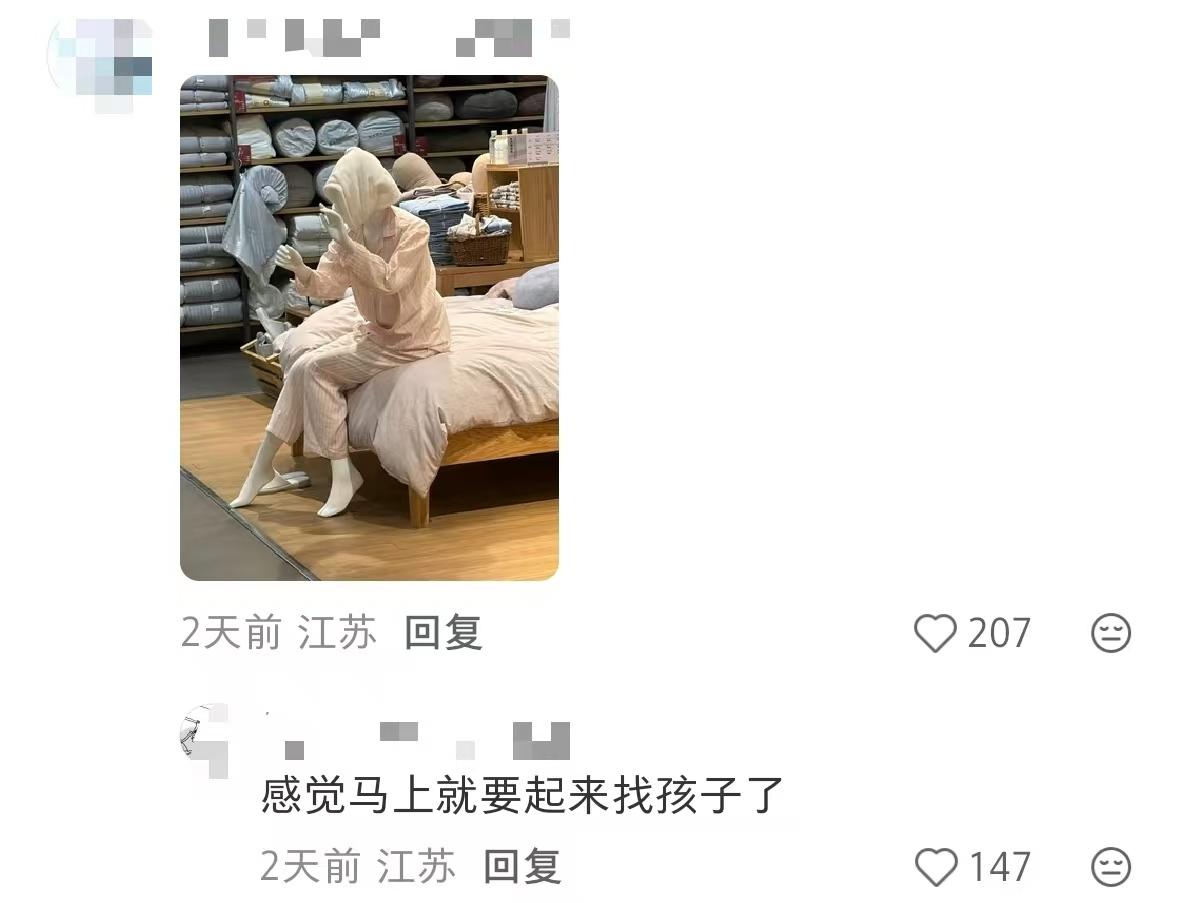The height and width of the screenshot is (903, 1200).
Task: Dislike the comment with 207 likes
Action: tap(1110, 633)
